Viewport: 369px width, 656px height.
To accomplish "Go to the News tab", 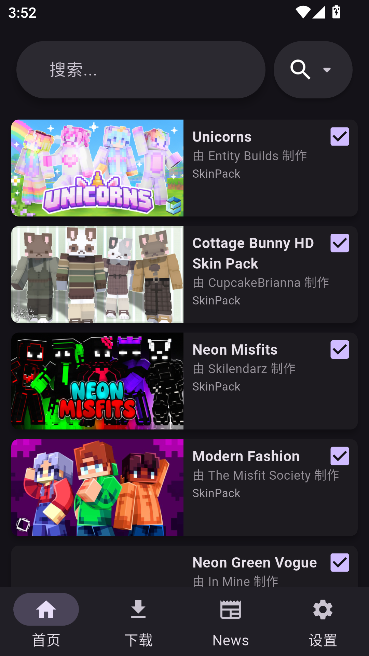I will click(x=231, y=621).
